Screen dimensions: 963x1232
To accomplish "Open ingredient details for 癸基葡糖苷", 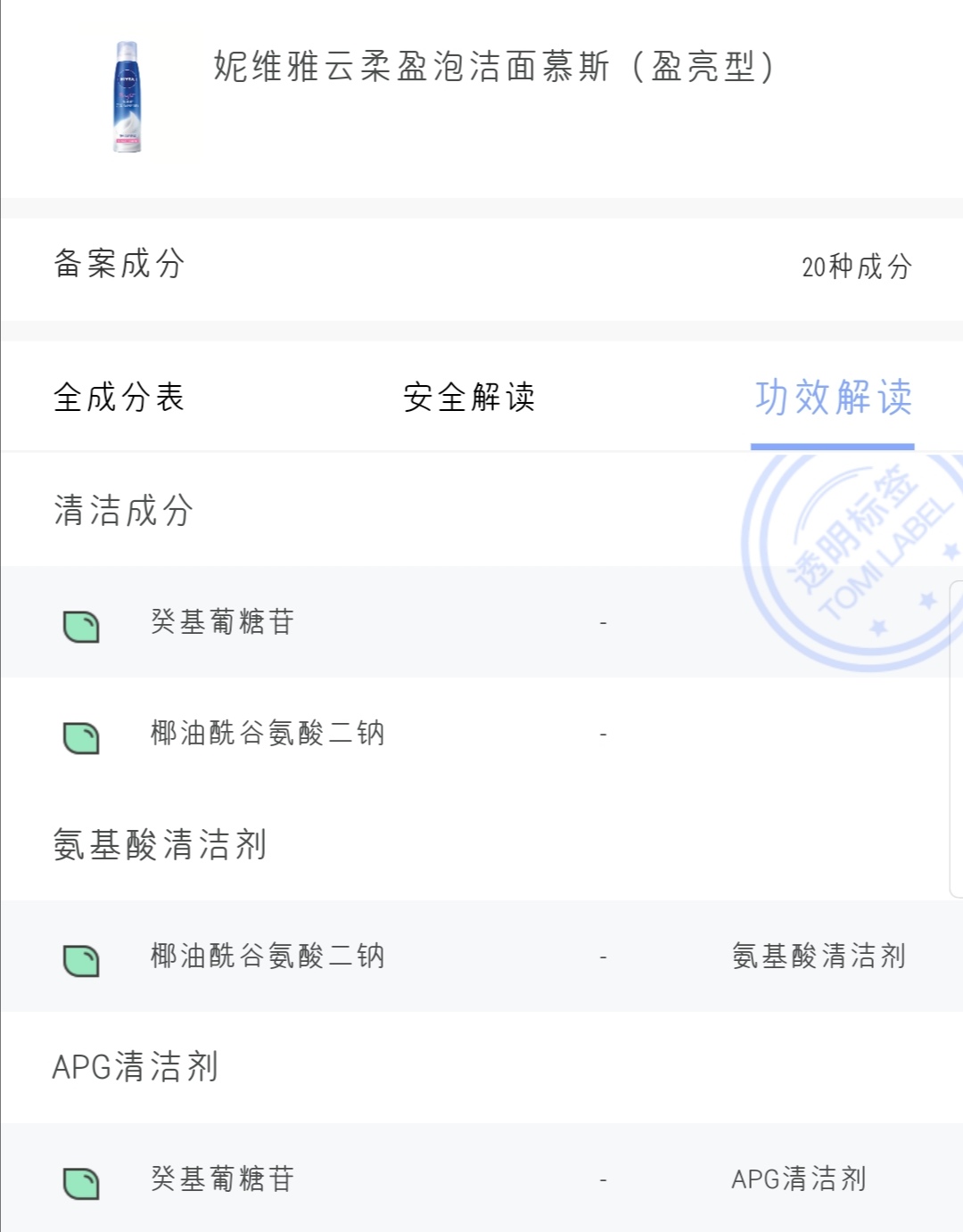I will click(x=220, y=622).
